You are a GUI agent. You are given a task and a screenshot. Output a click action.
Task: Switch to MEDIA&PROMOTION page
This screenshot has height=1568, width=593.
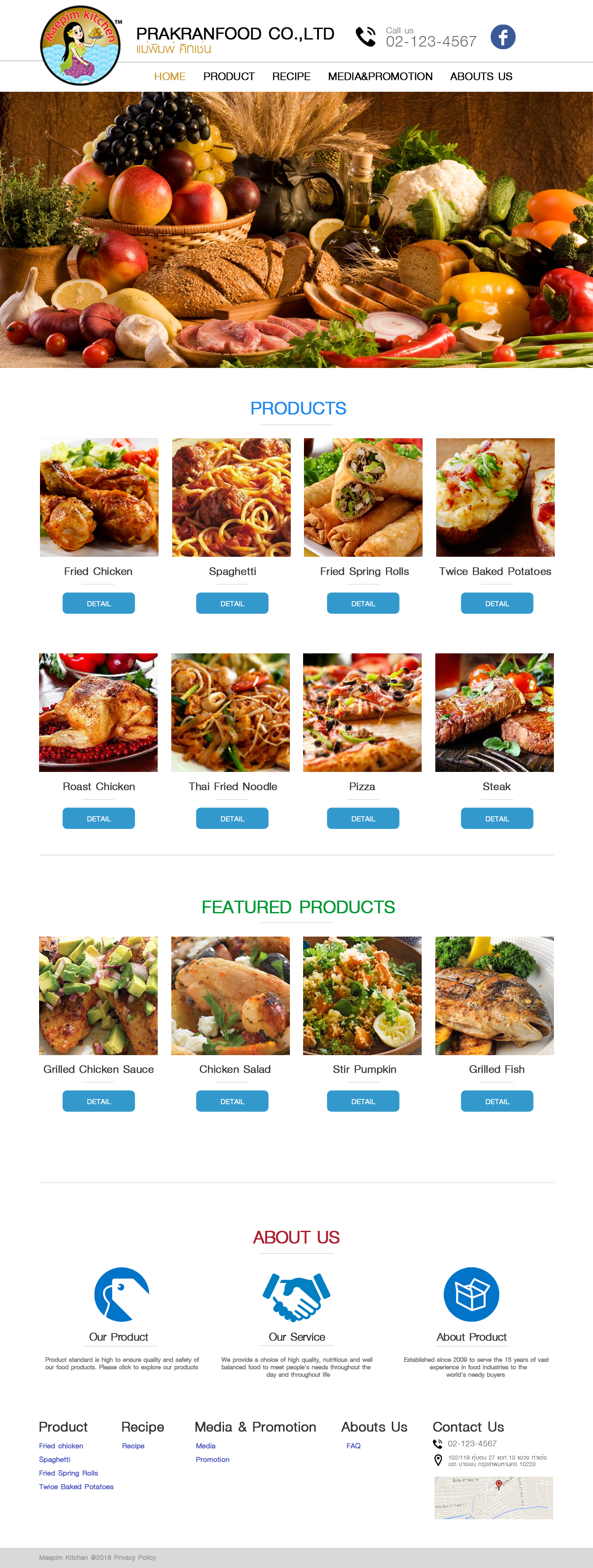(x=380, y=77)
